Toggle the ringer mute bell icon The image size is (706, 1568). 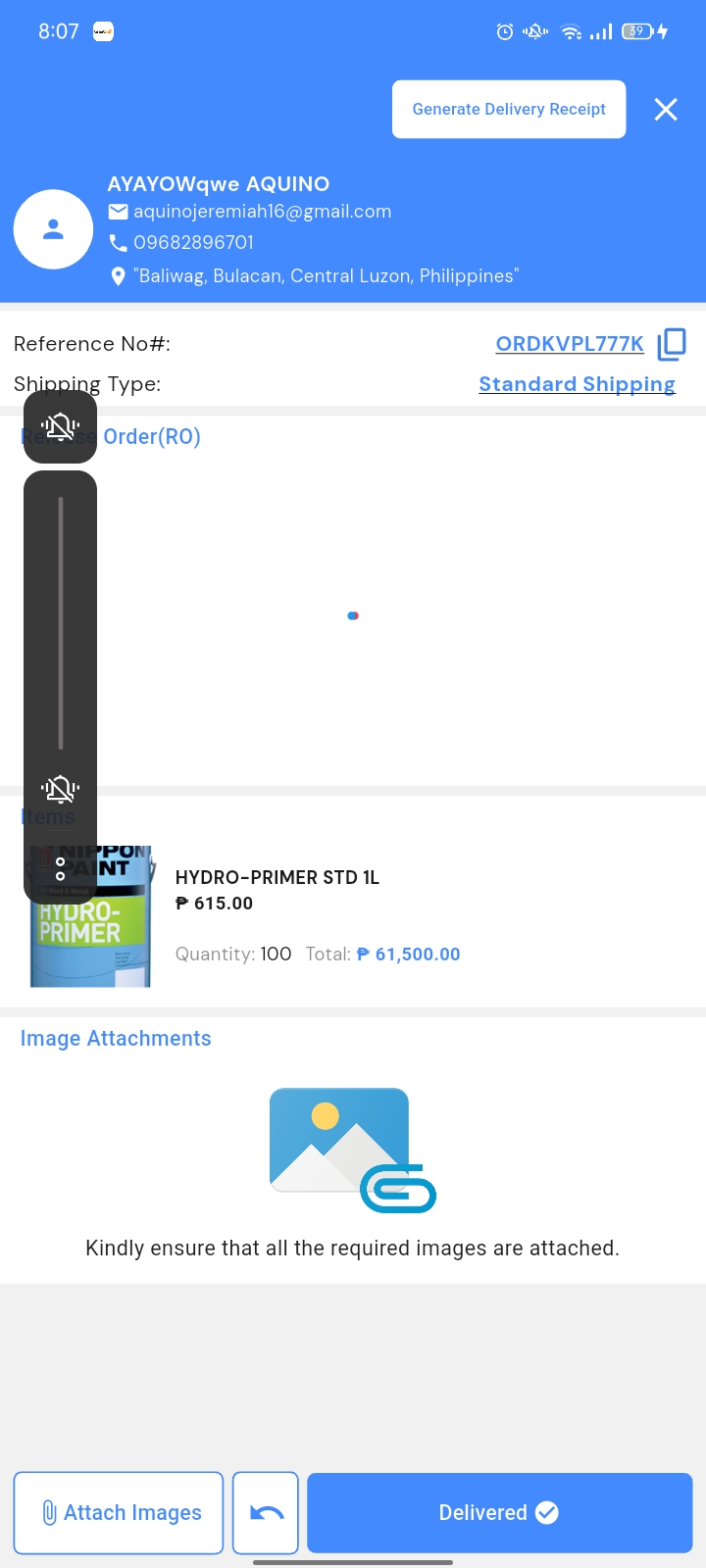60,427
